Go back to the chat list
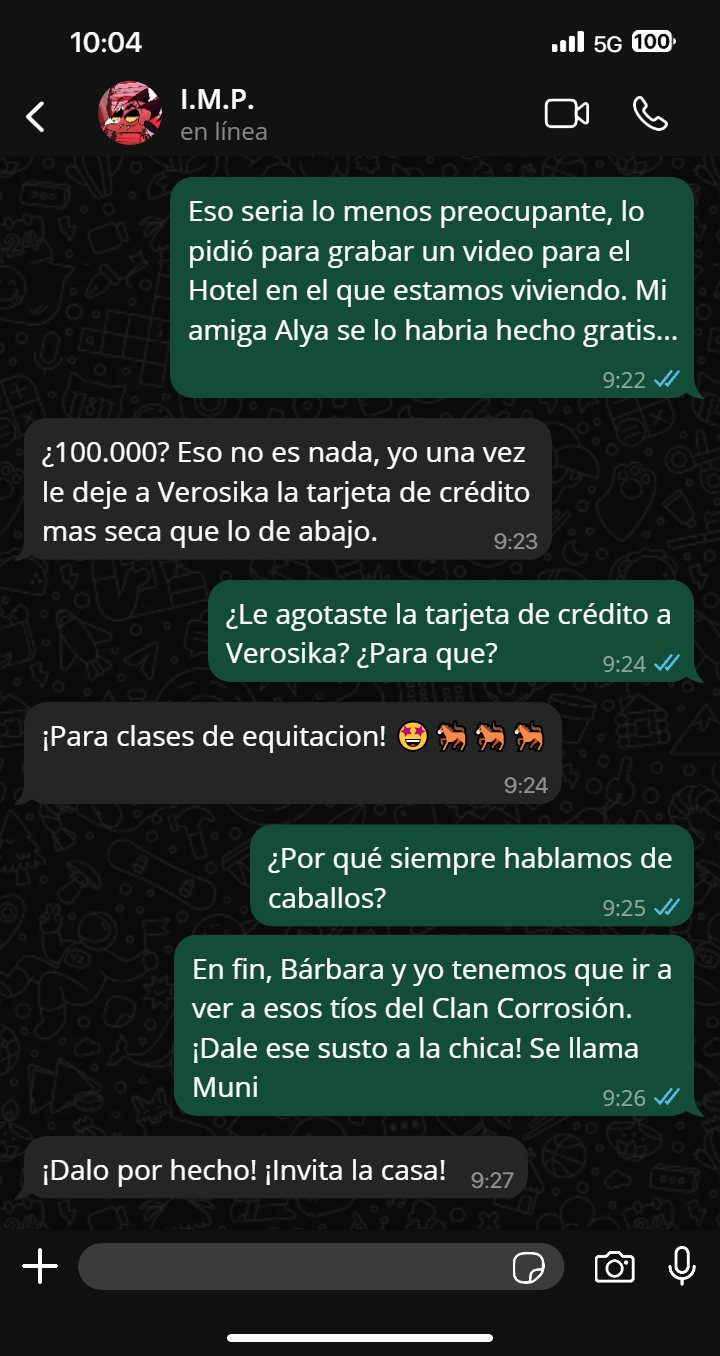This screenshot has height=1356, width=720. point(36,116)
